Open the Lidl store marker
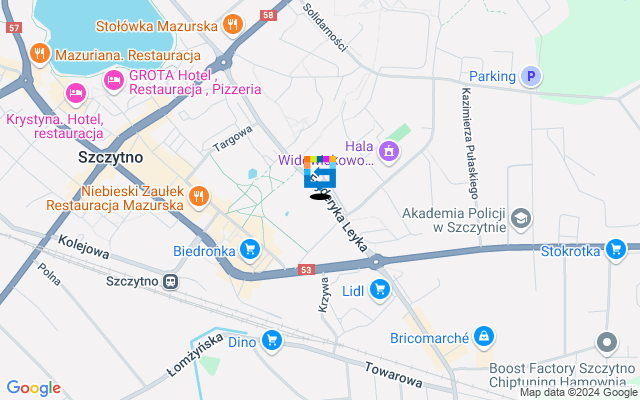 [379, 290]
